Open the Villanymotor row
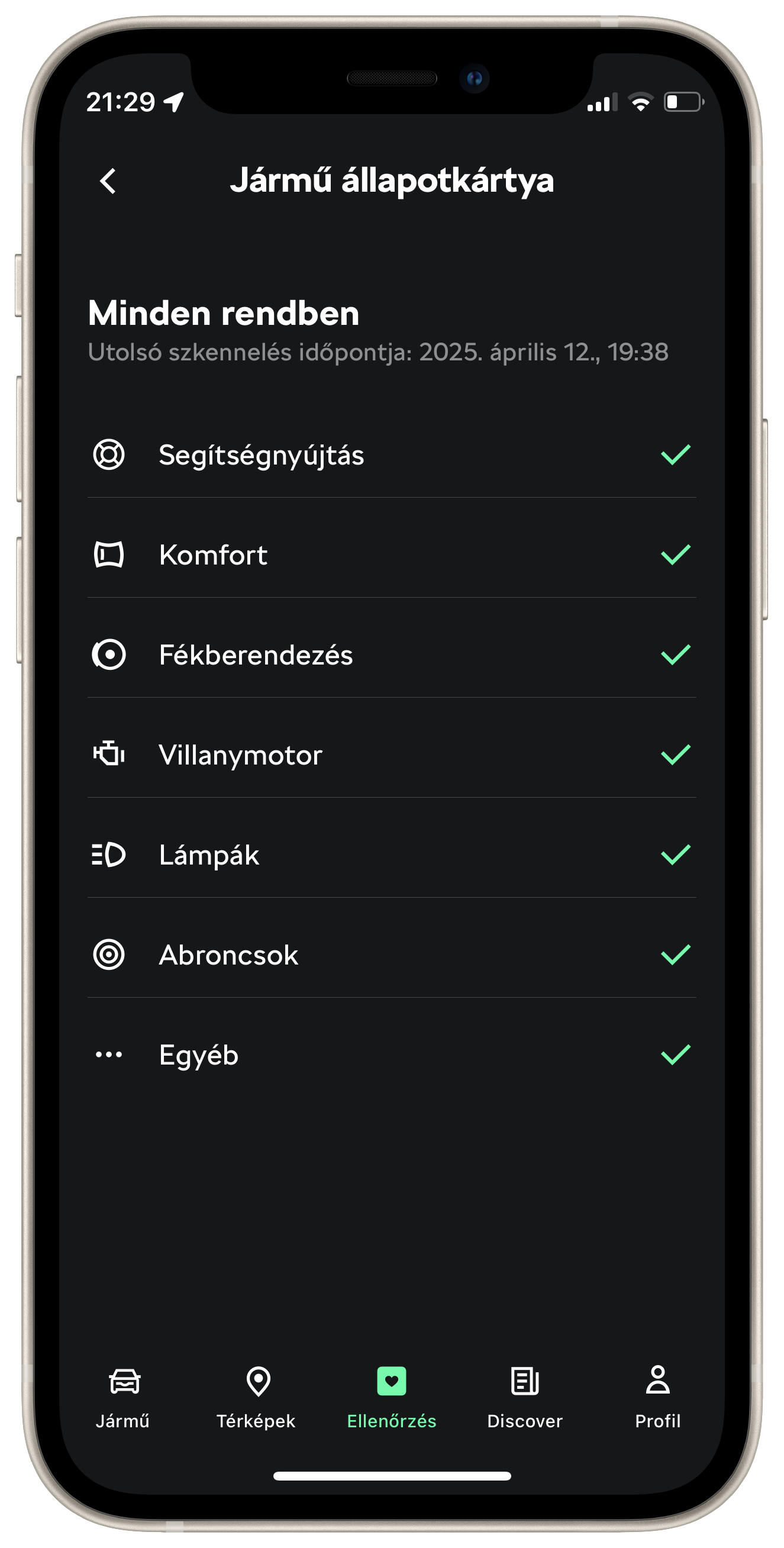Viewport: 784px width, 1548px height. coord(392,755)
